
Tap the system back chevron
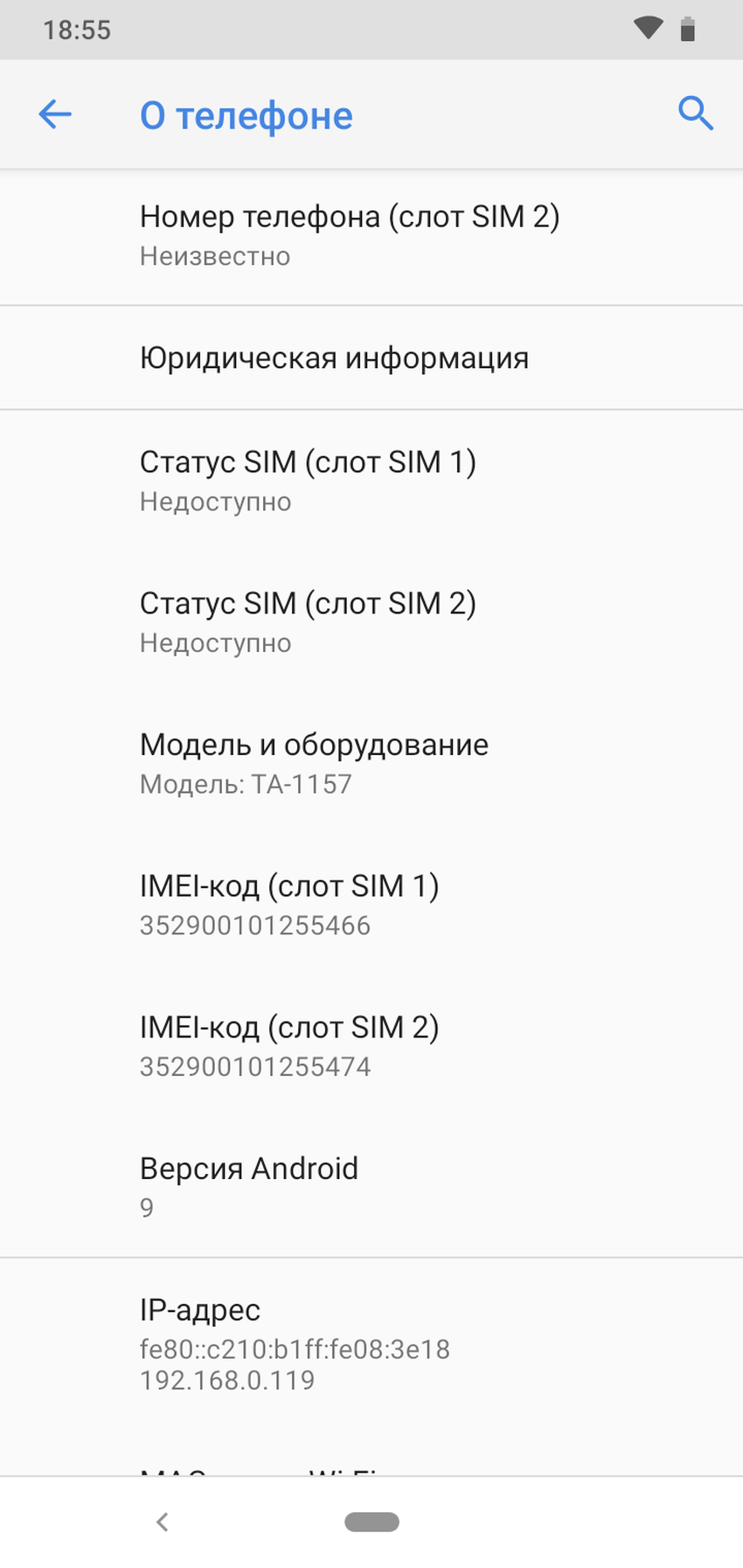[162, 1522]
